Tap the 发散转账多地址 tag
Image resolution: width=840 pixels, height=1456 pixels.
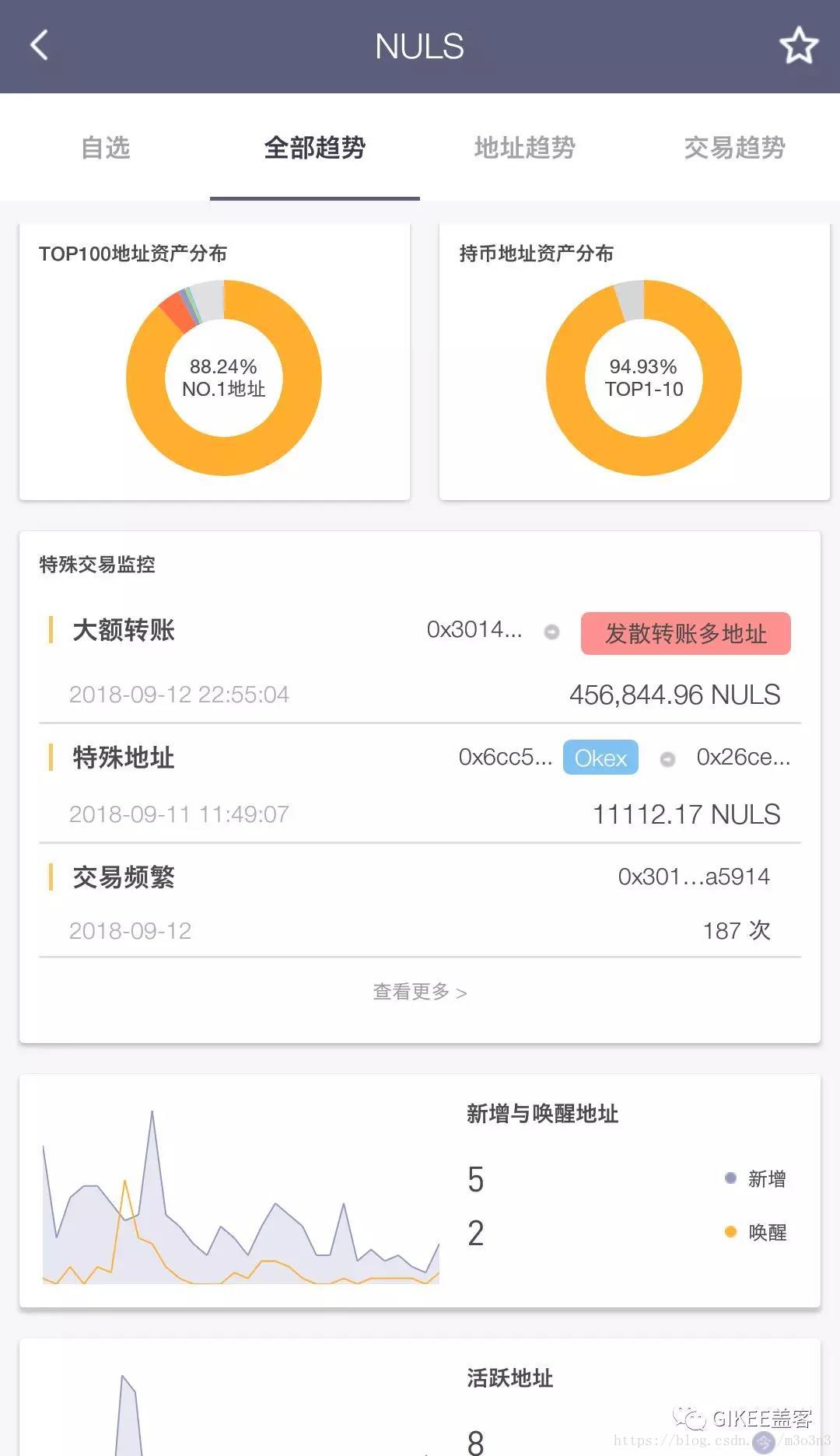click(685, 633)
